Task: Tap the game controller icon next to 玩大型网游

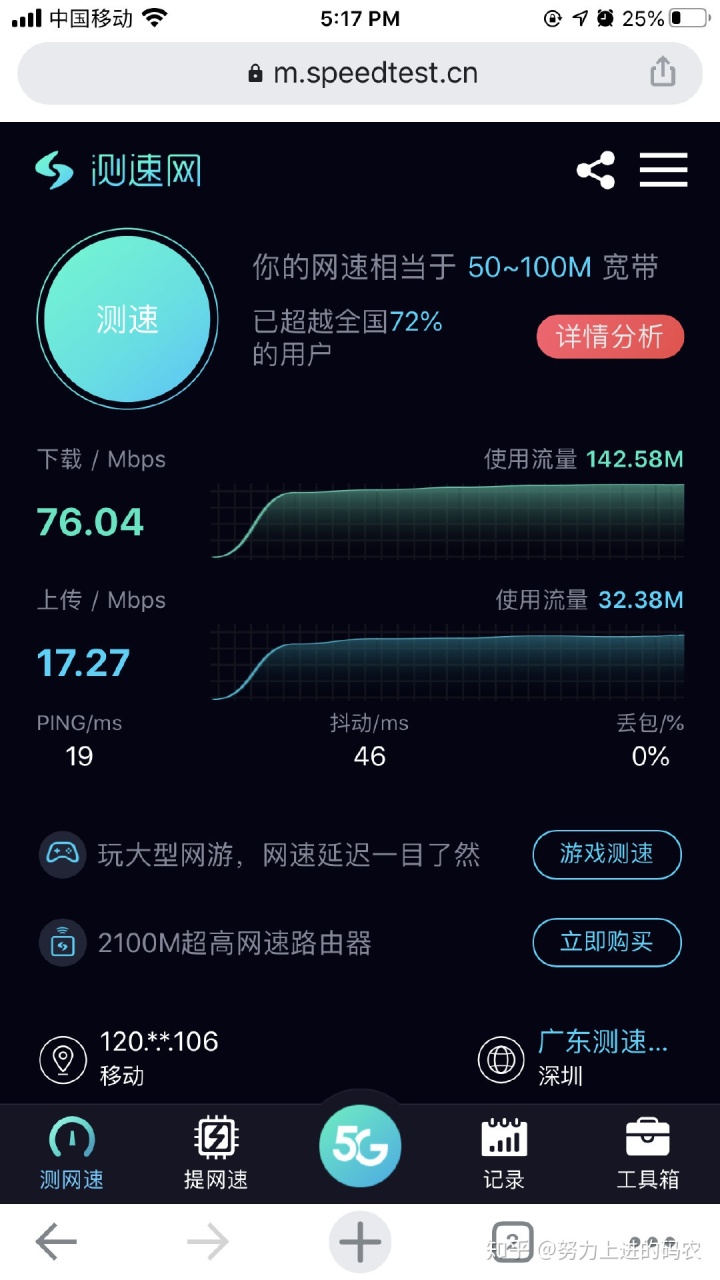Action: click(x=62, y=855)
